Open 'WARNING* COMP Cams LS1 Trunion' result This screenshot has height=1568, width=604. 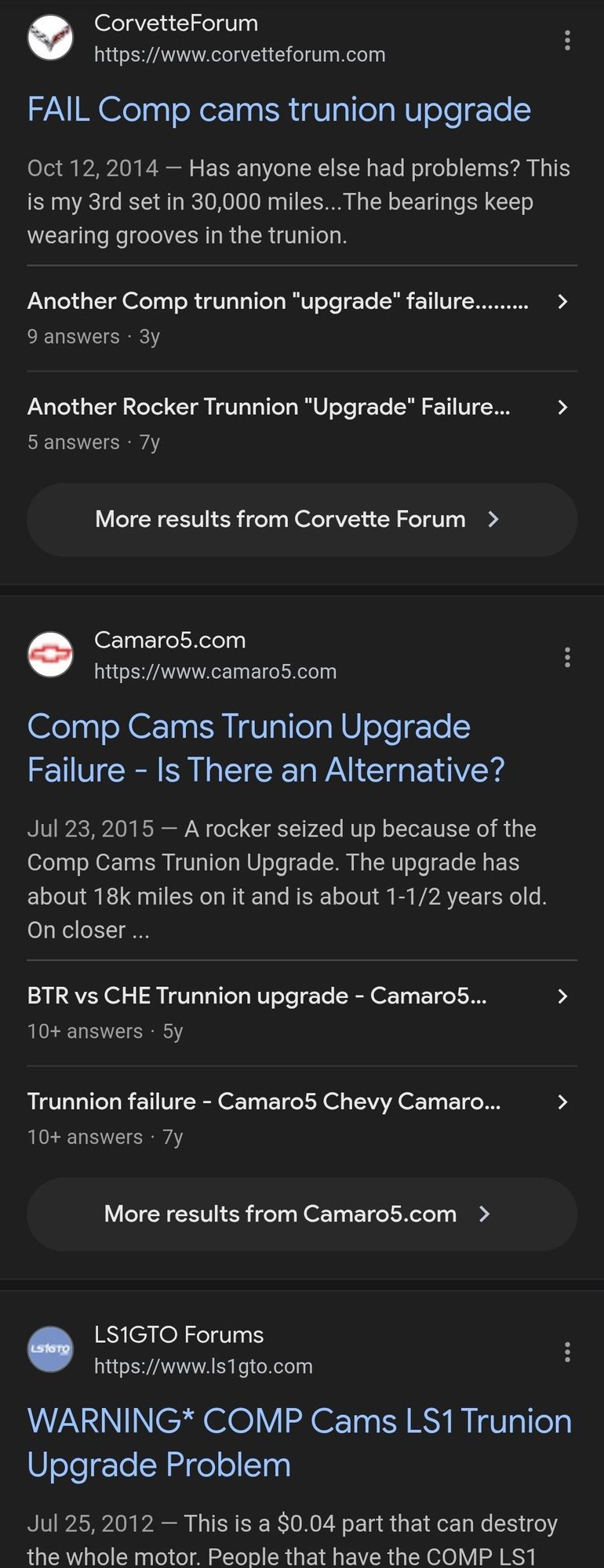(x=299, y=1443)
